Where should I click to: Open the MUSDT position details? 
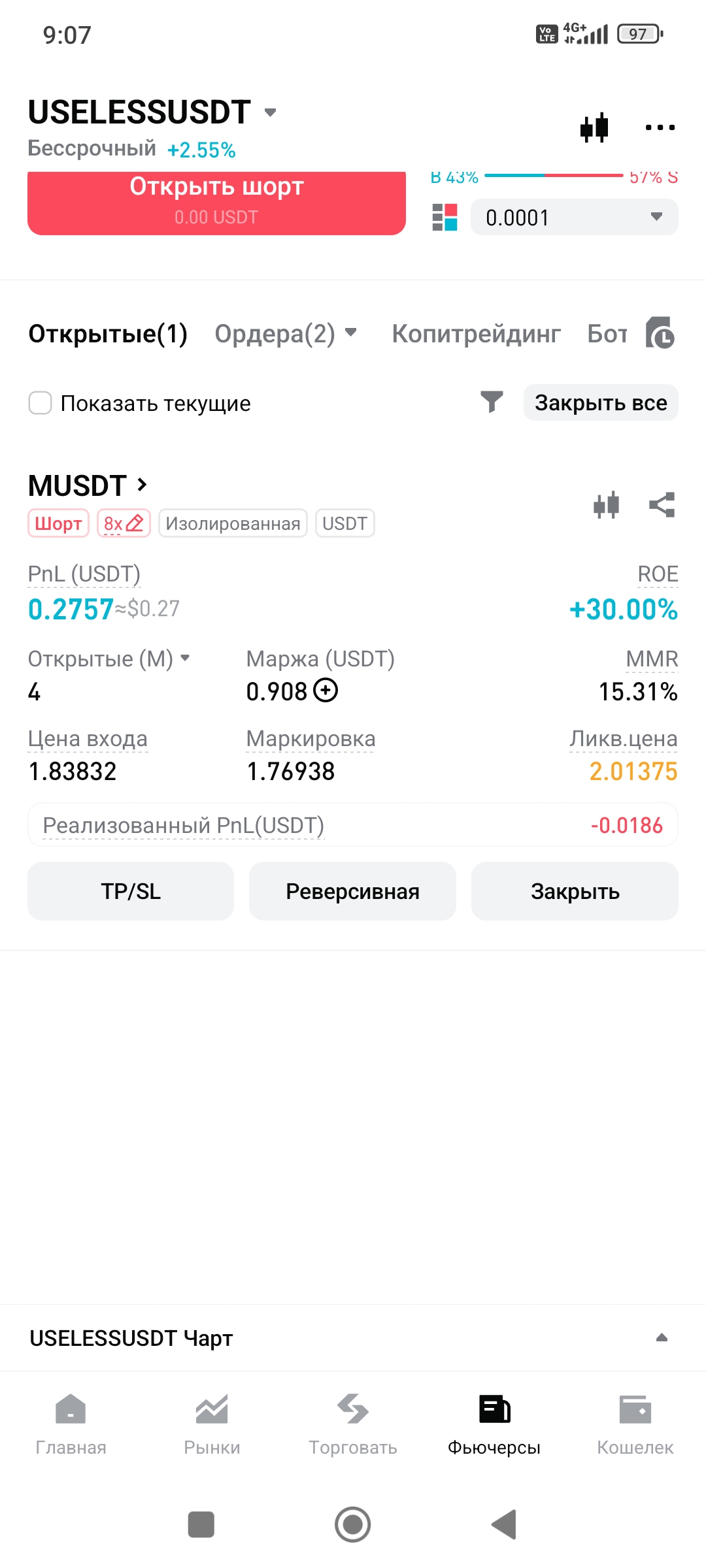pyautogui.click(x=88, y=485)
